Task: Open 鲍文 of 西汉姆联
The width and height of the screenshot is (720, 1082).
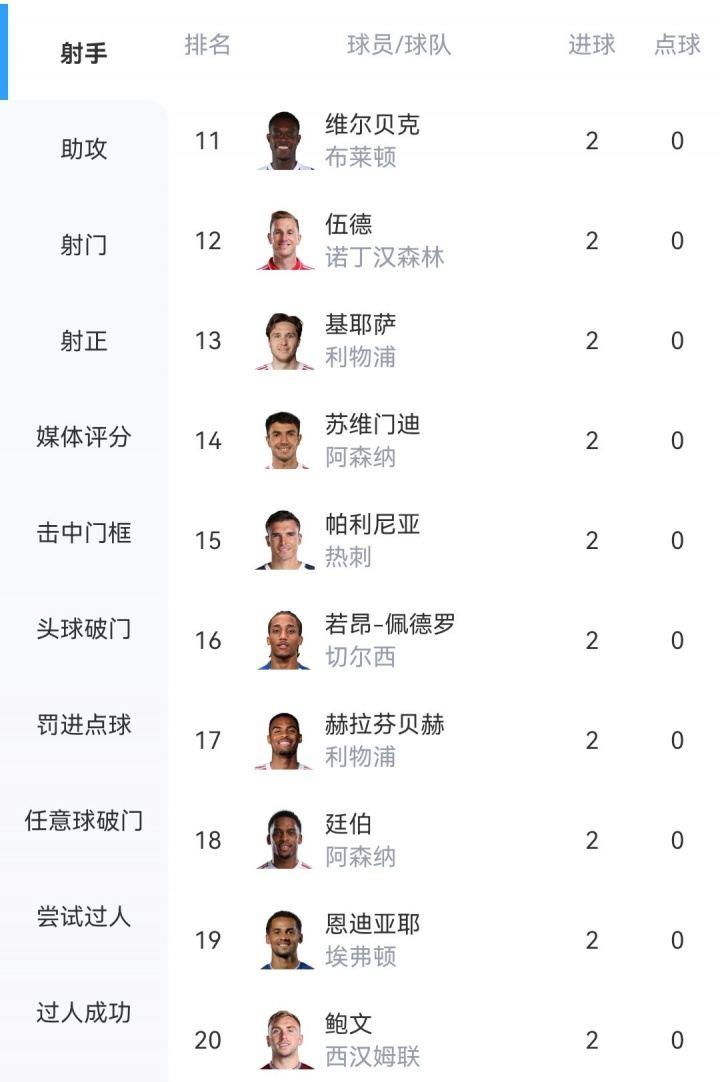Action: [x=372, y=1040]
